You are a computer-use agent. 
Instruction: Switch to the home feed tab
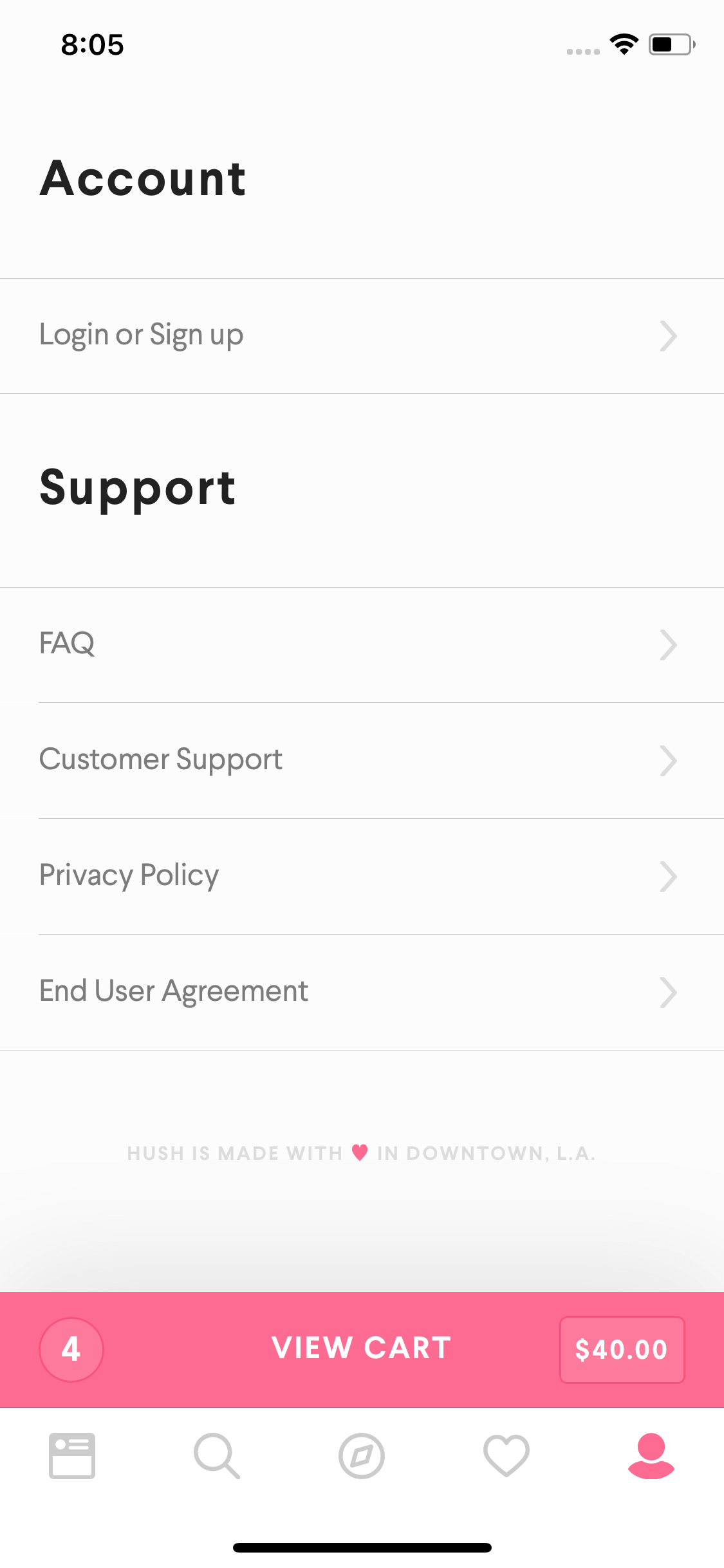coord(72,1456)
